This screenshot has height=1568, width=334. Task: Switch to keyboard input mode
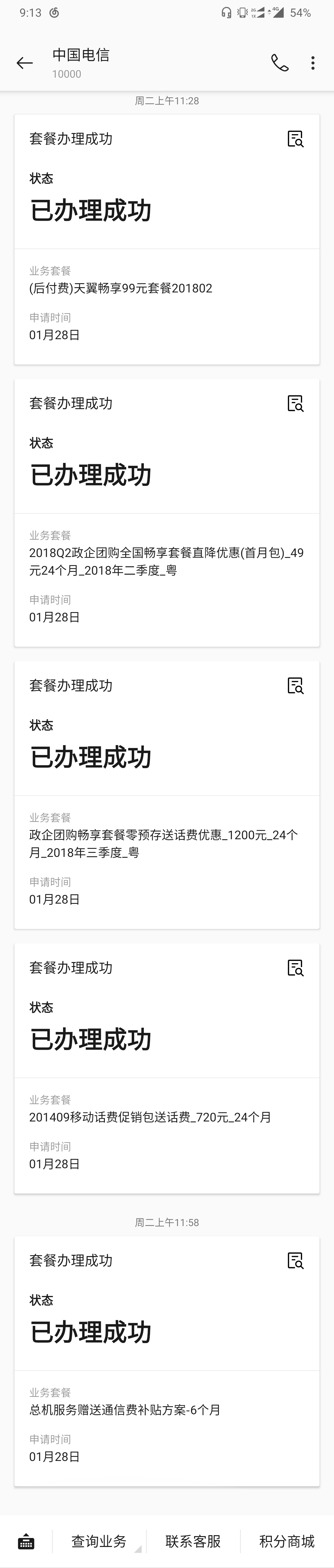(x=26, y=1541)
